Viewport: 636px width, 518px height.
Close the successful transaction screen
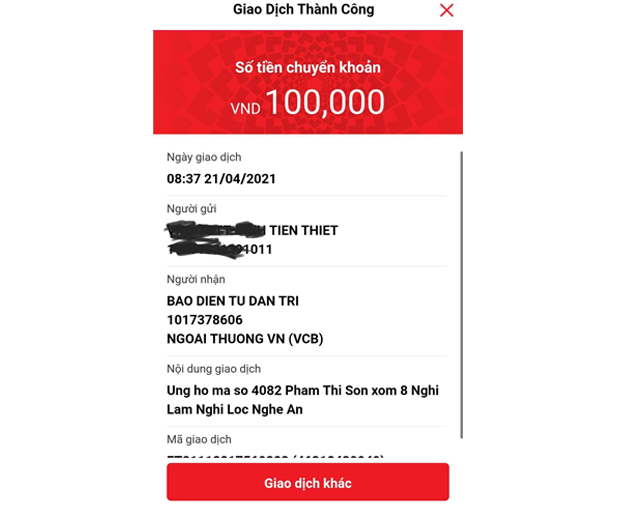tap(446, 10)
